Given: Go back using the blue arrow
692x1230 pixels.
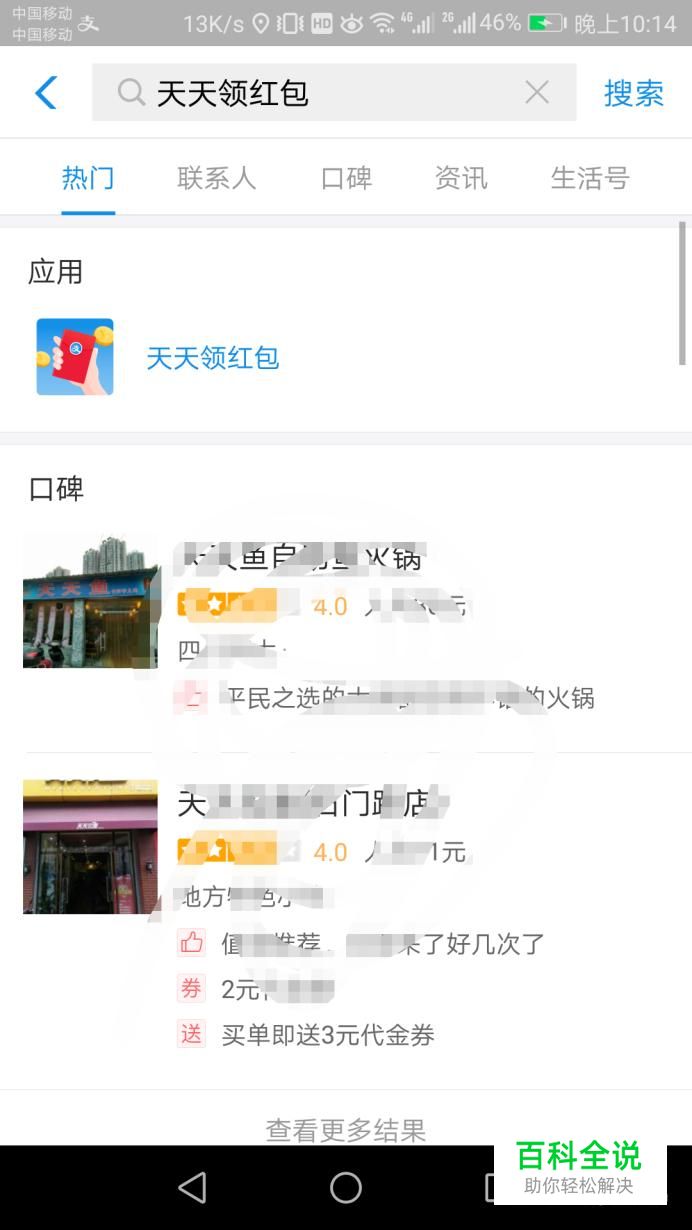Looking at the screenshot, I should 46,93.
